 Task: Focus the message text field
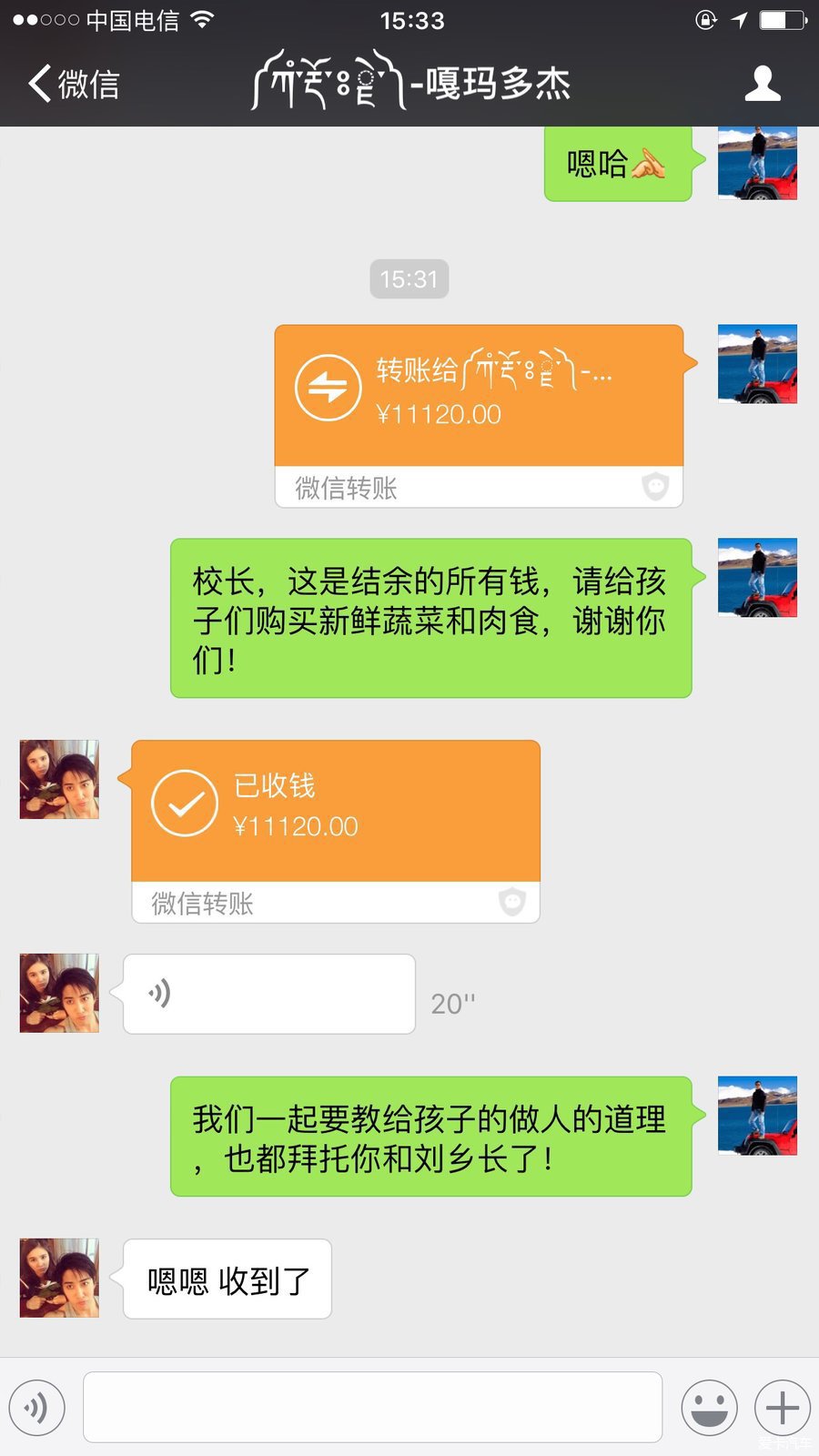(372, 1407)
